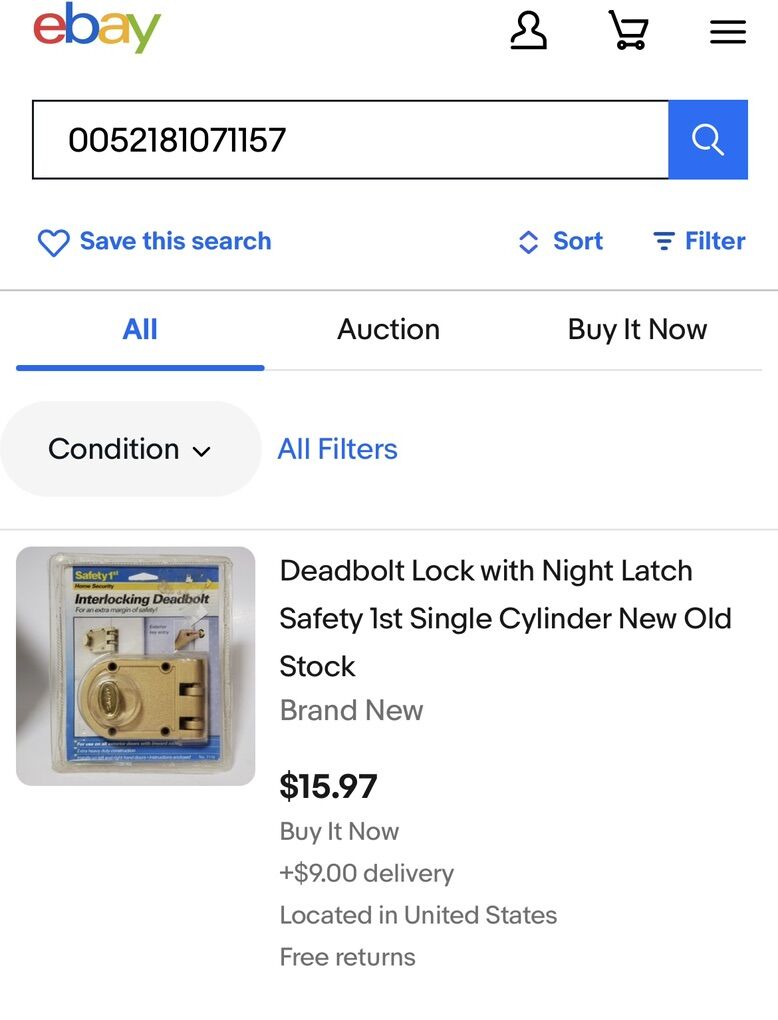Select the All tab
The width and height of the screenshot is (778, 1020).
point(140,330)
